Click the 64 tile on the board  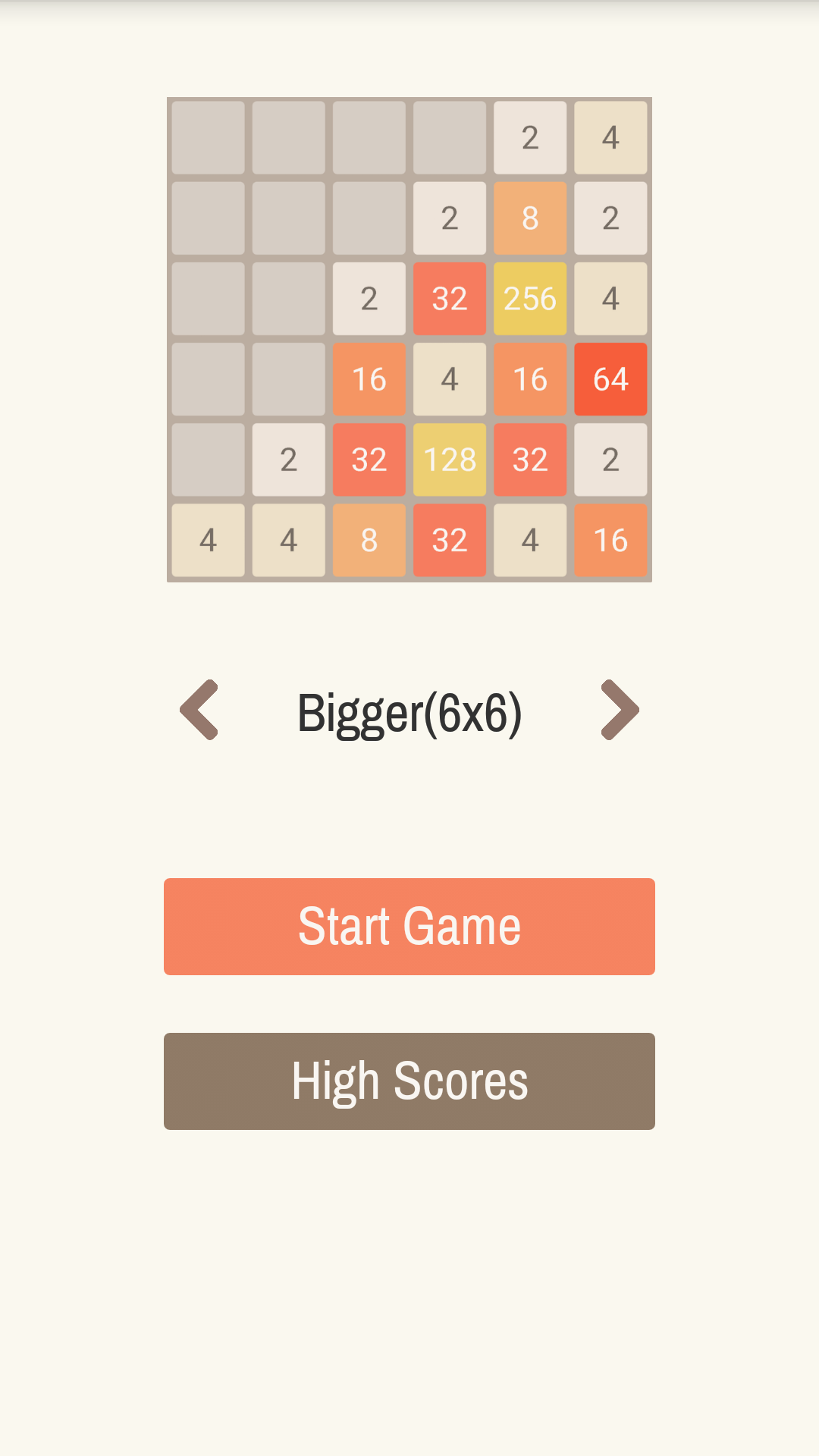pos(610,379)
